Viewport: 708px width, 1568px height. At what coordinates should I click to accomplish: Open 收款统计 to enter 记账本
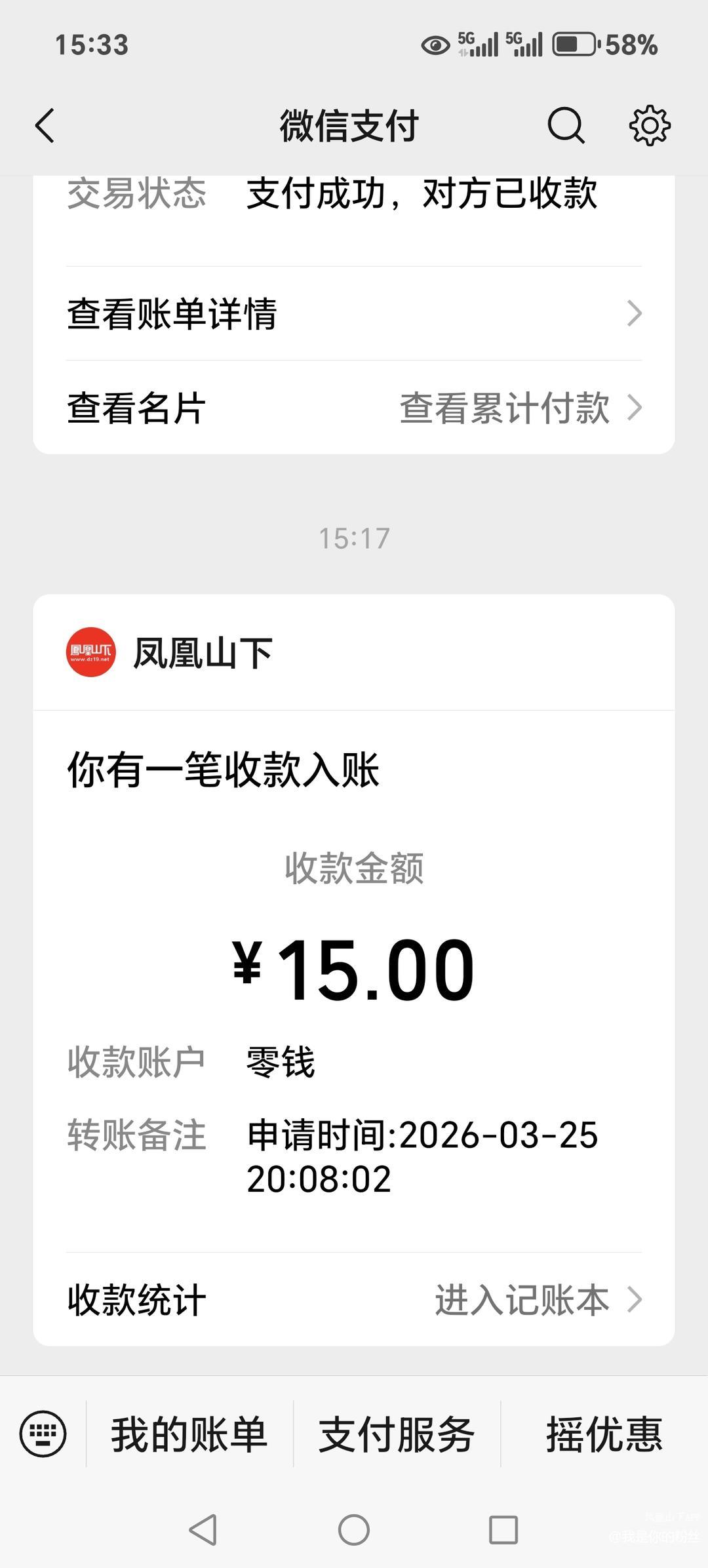click(354, 1300)
